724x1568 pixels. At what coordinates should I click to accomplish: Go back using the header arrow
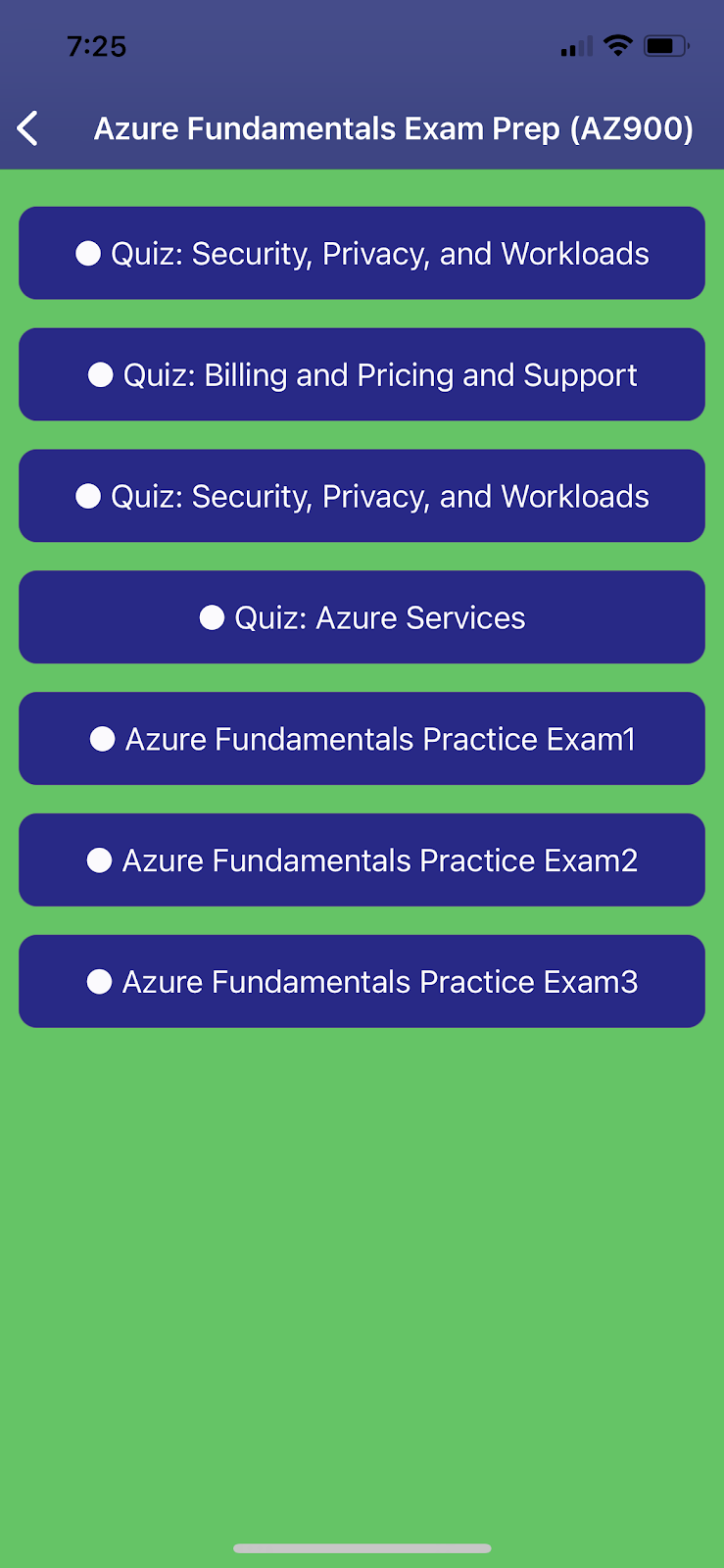click(x=28, y=128)
